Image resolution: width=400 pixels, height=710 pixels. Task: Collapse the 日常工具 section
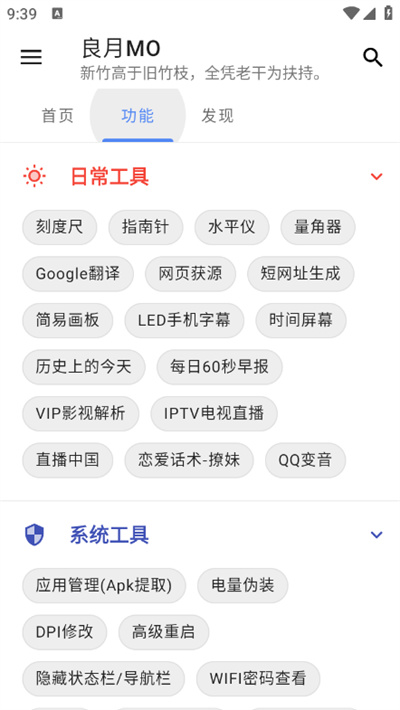[x=376, y=176]
